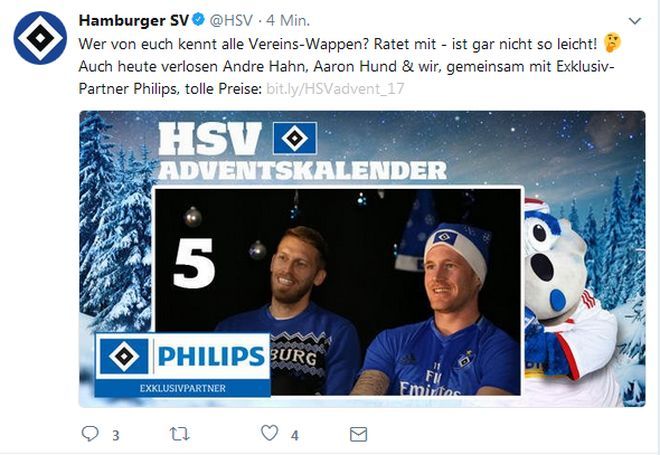The width and height of the screenshot is (660, 455).
Task: Open Hamburger SV profile avatar
Action: [40, 38]
